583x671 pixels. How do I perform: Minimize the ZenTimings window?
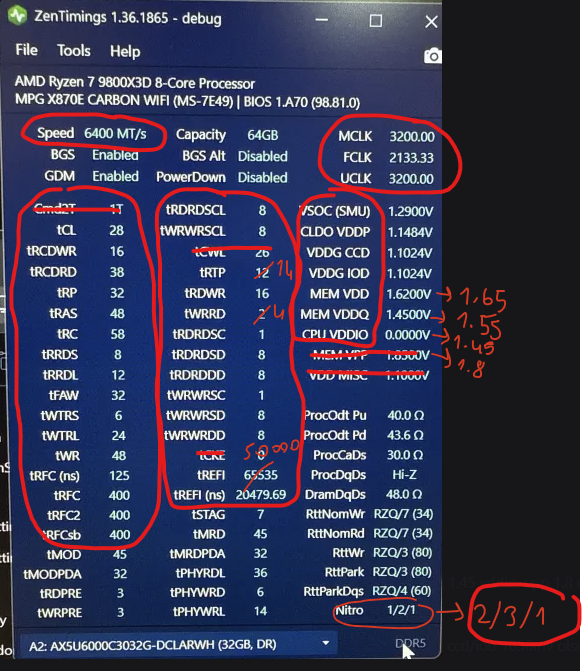pos(322,20)
